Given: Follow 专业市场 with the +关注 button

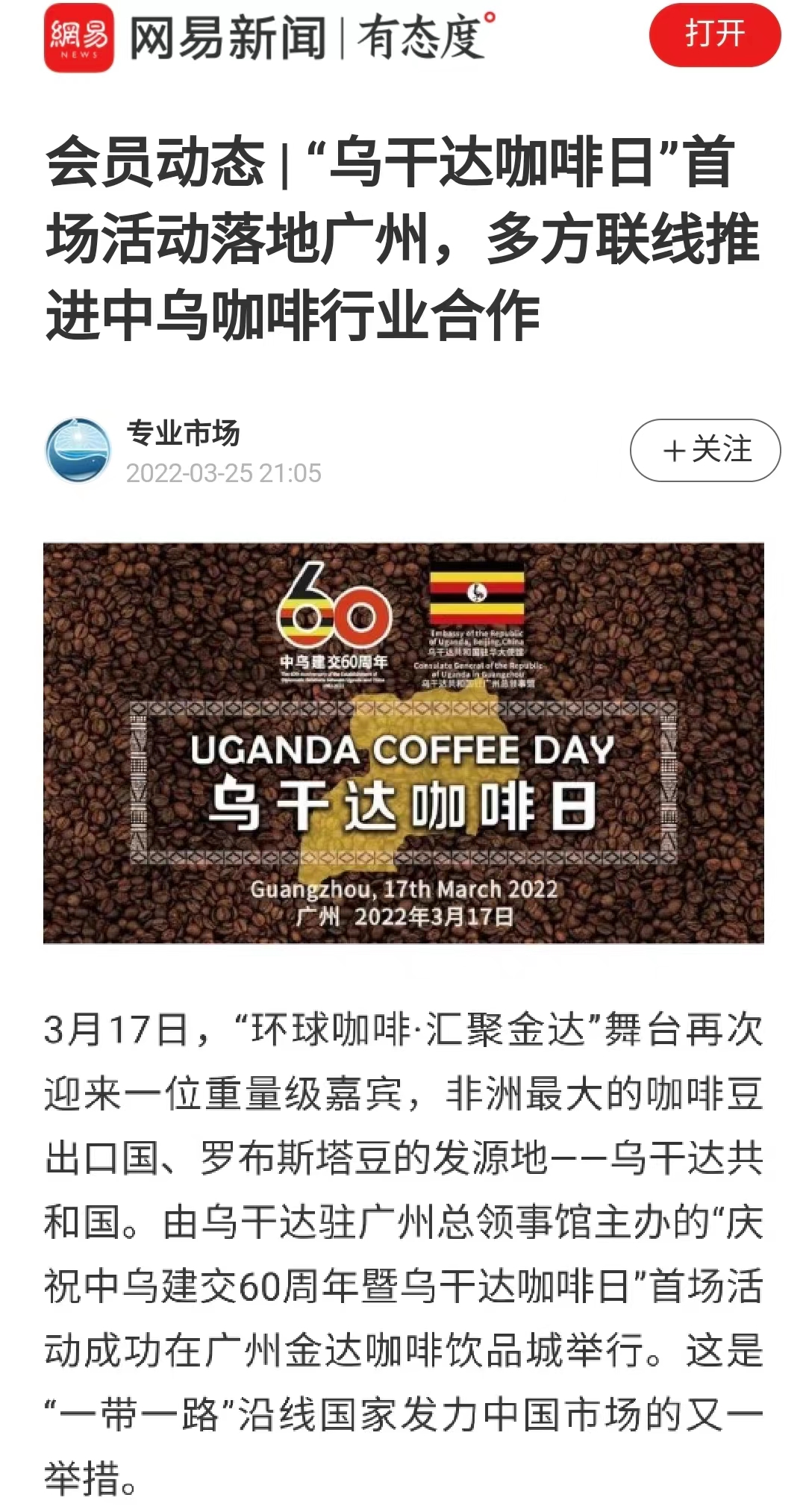Looking at the screenshot, I should pyautogui.click(x=705, y=450).
